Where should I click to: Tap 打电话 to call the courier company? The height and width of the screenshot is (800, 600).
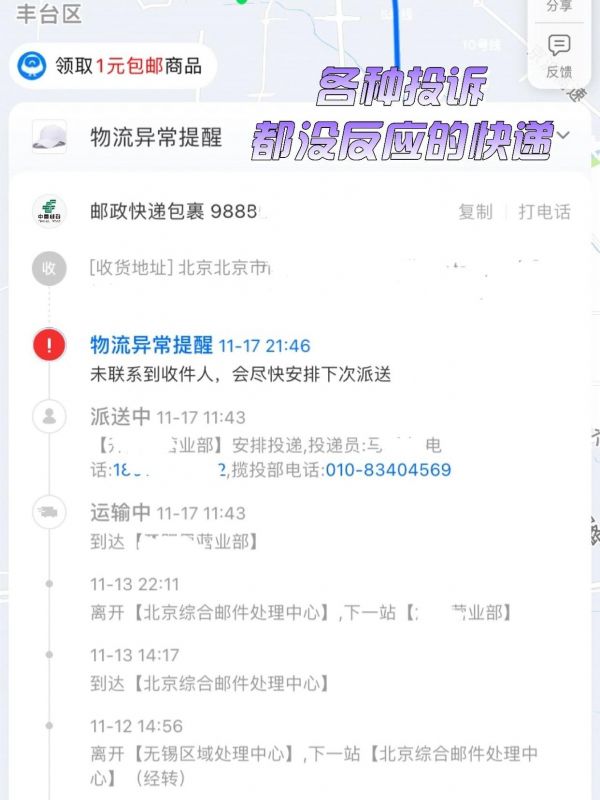[544, 212]
